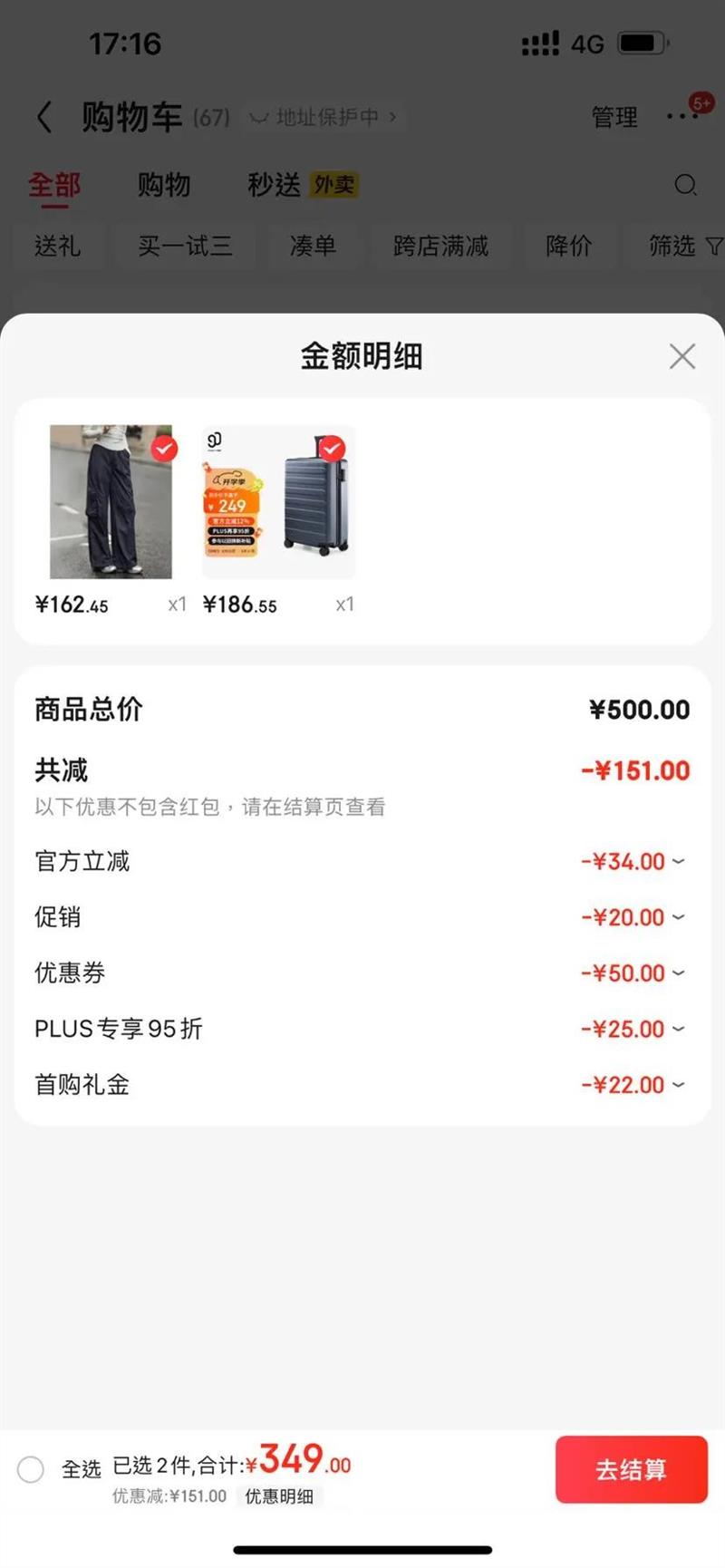Viewport: 725px width, 1568px height.
Task: Toggle the 全选 select-all checkbox
Action: coord(31,1469)
